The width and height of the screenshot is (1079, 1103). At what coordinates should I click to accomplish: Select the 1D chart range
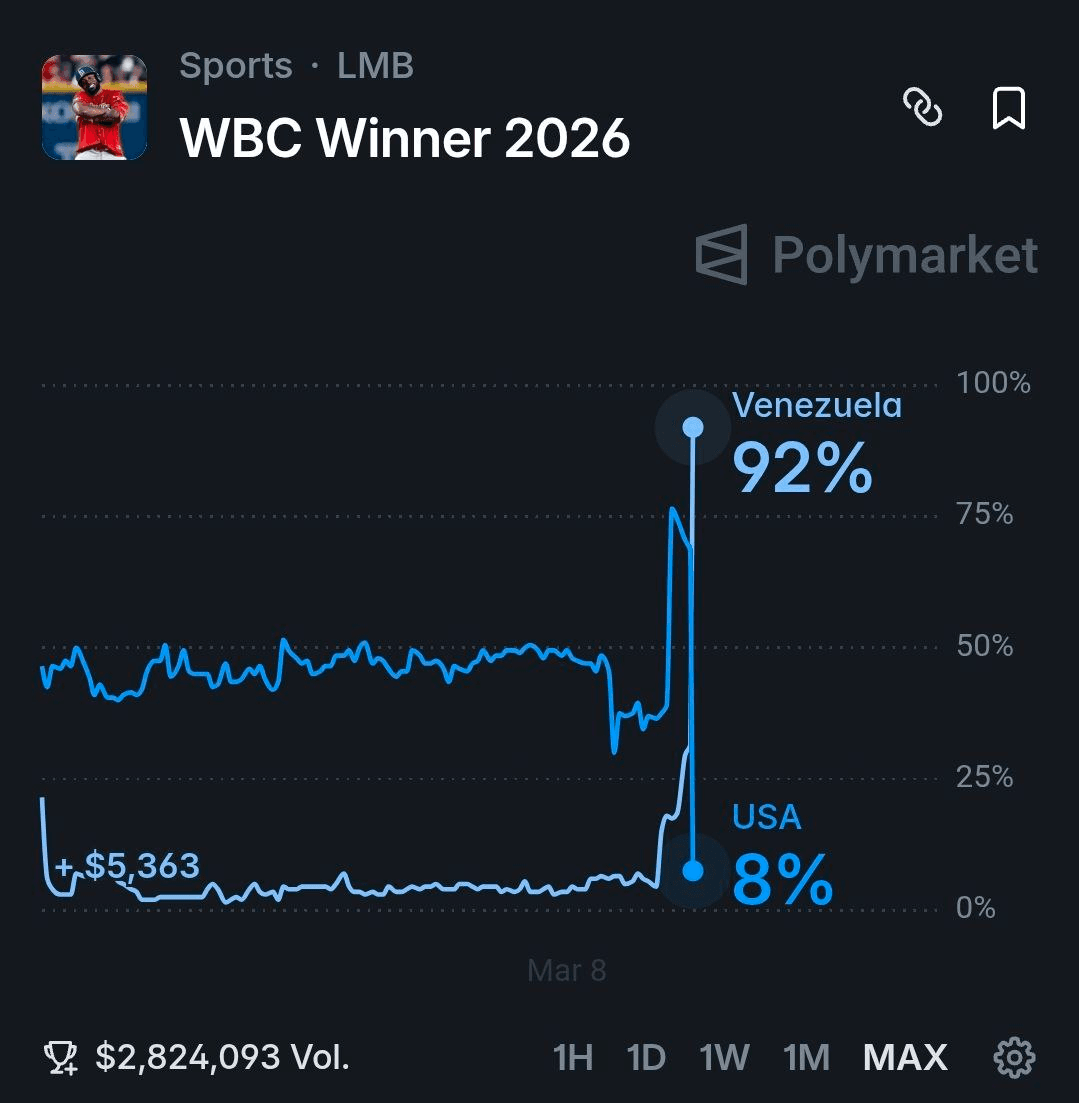click(x=646, y=1057)
